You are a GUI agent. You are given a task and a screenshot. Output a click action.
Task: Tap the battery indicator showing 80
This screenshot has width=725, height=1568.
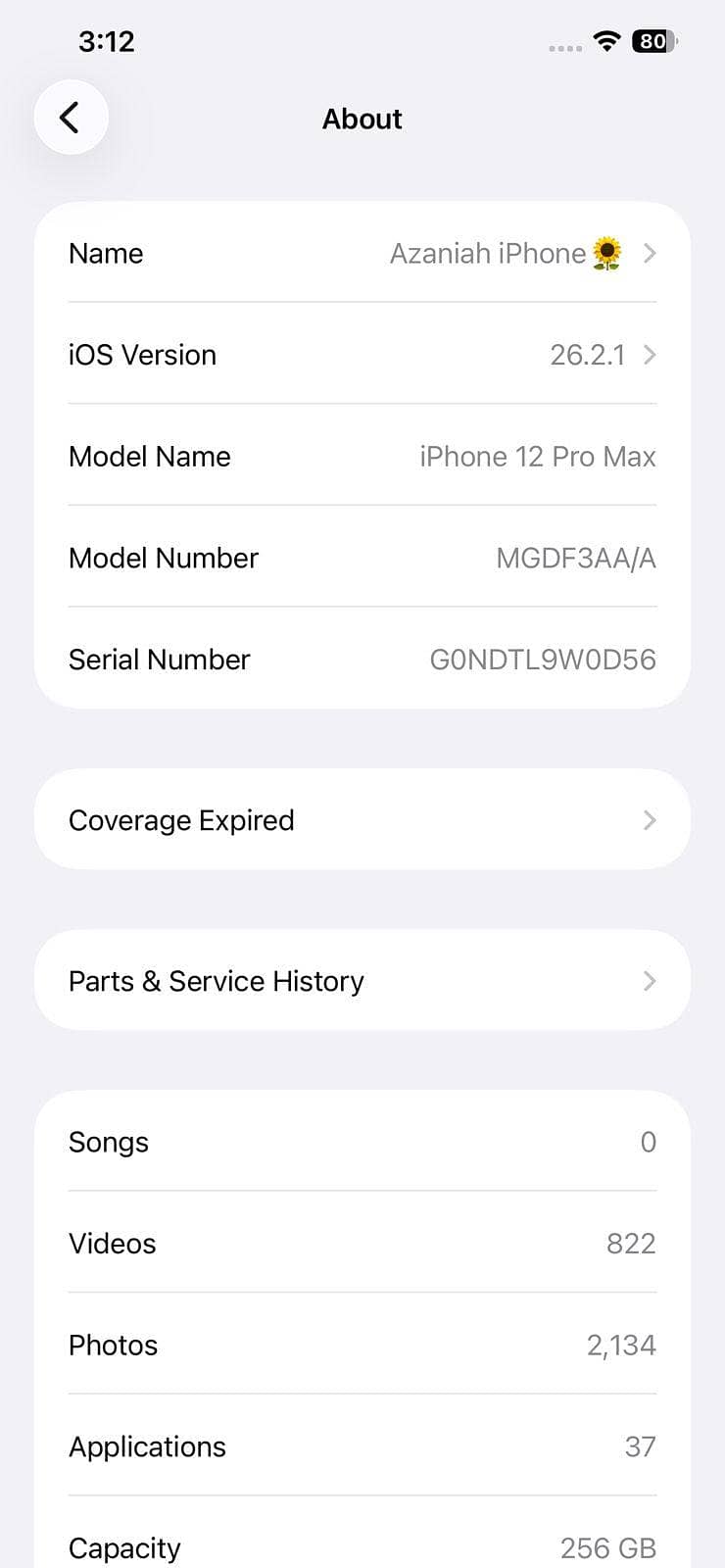pos(650,41)
